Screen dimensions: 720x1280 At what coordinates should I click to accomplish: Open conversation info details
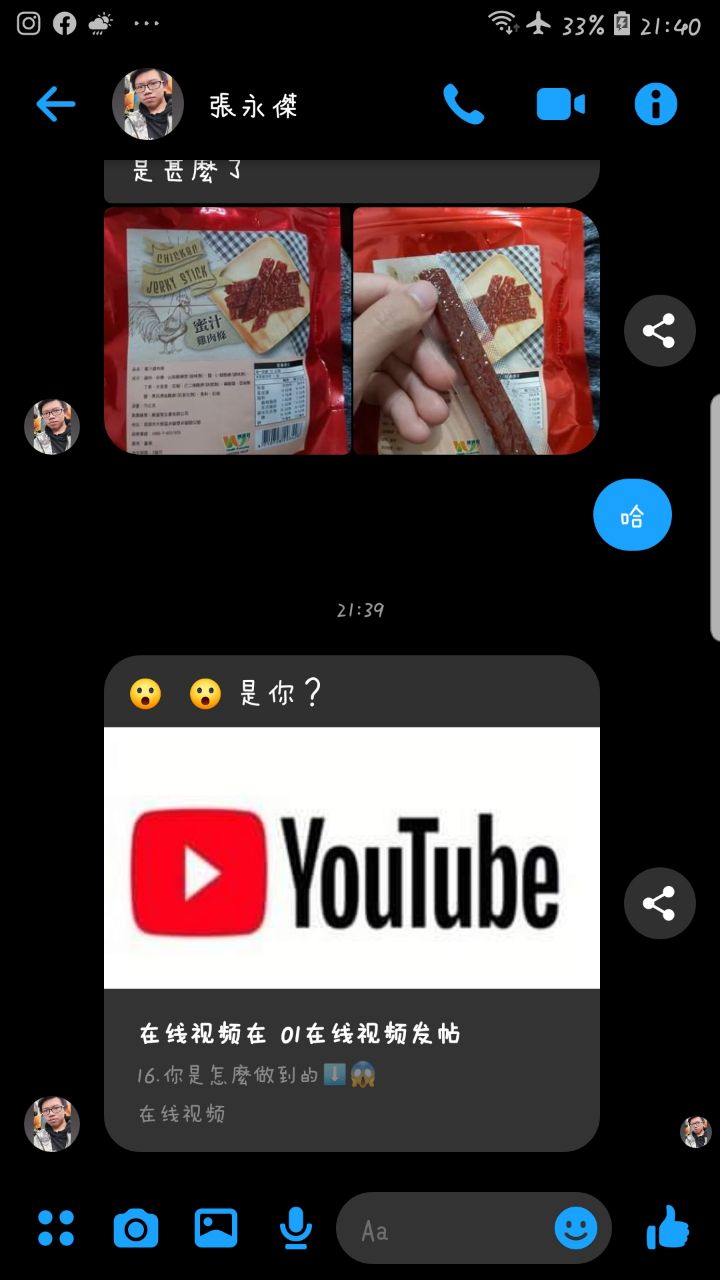tap(656, 104)
